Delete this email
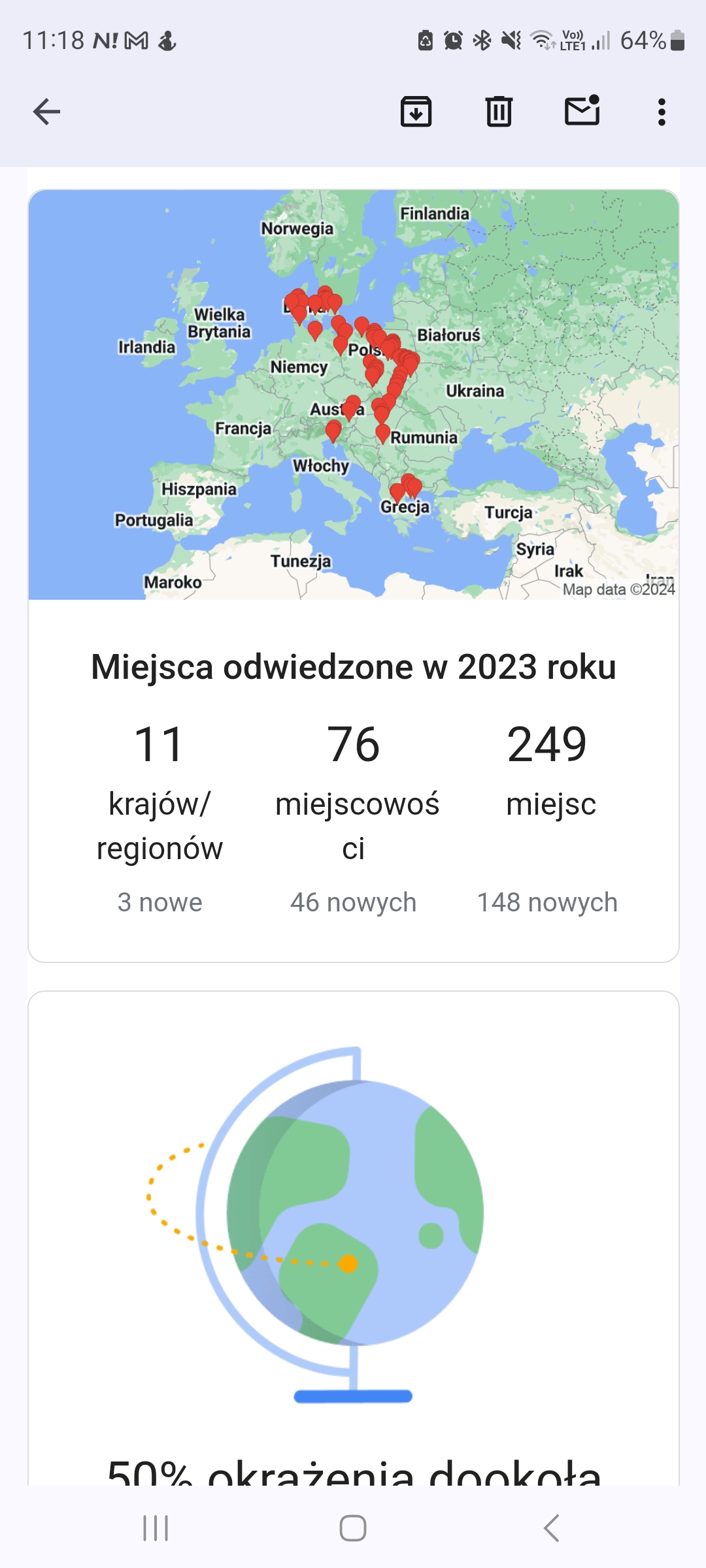Image resolution: width=706 pixels, height=1568 pixels. [499, 112]
